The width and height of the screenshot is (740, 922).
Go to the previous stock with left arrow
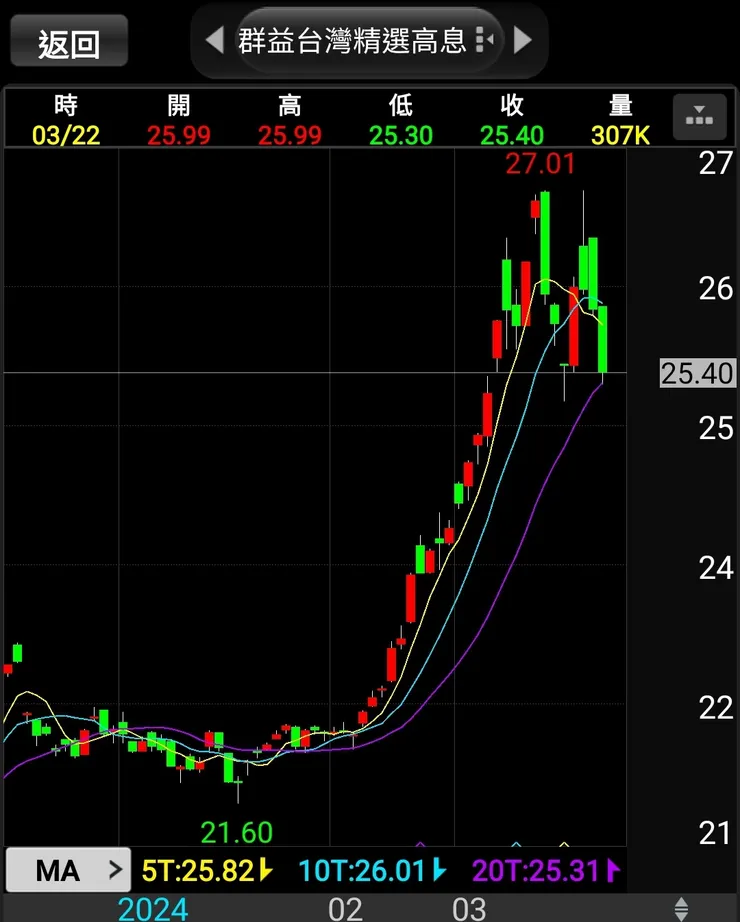pos(213,41)
